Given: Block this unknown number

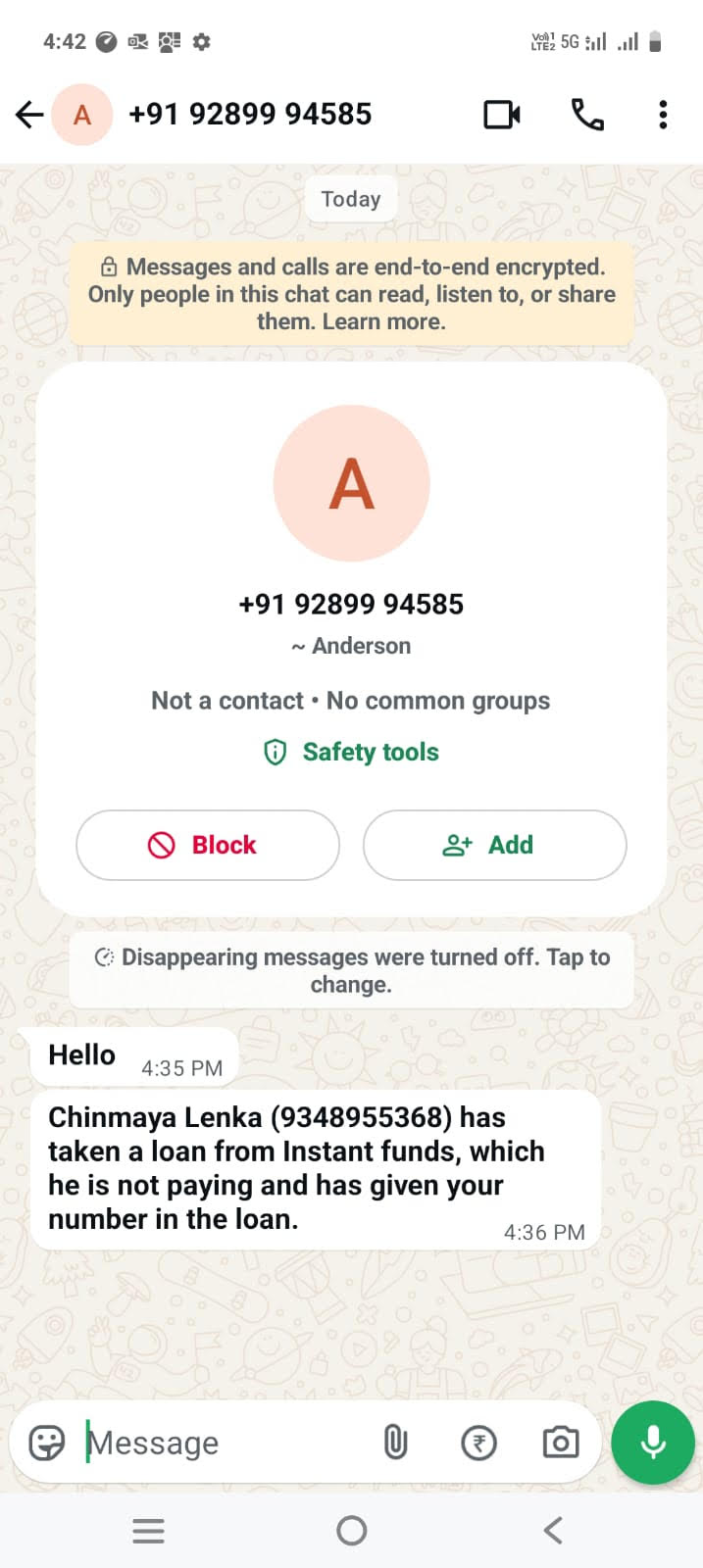Looking at the screenshot, I should [x=208, y=845].
